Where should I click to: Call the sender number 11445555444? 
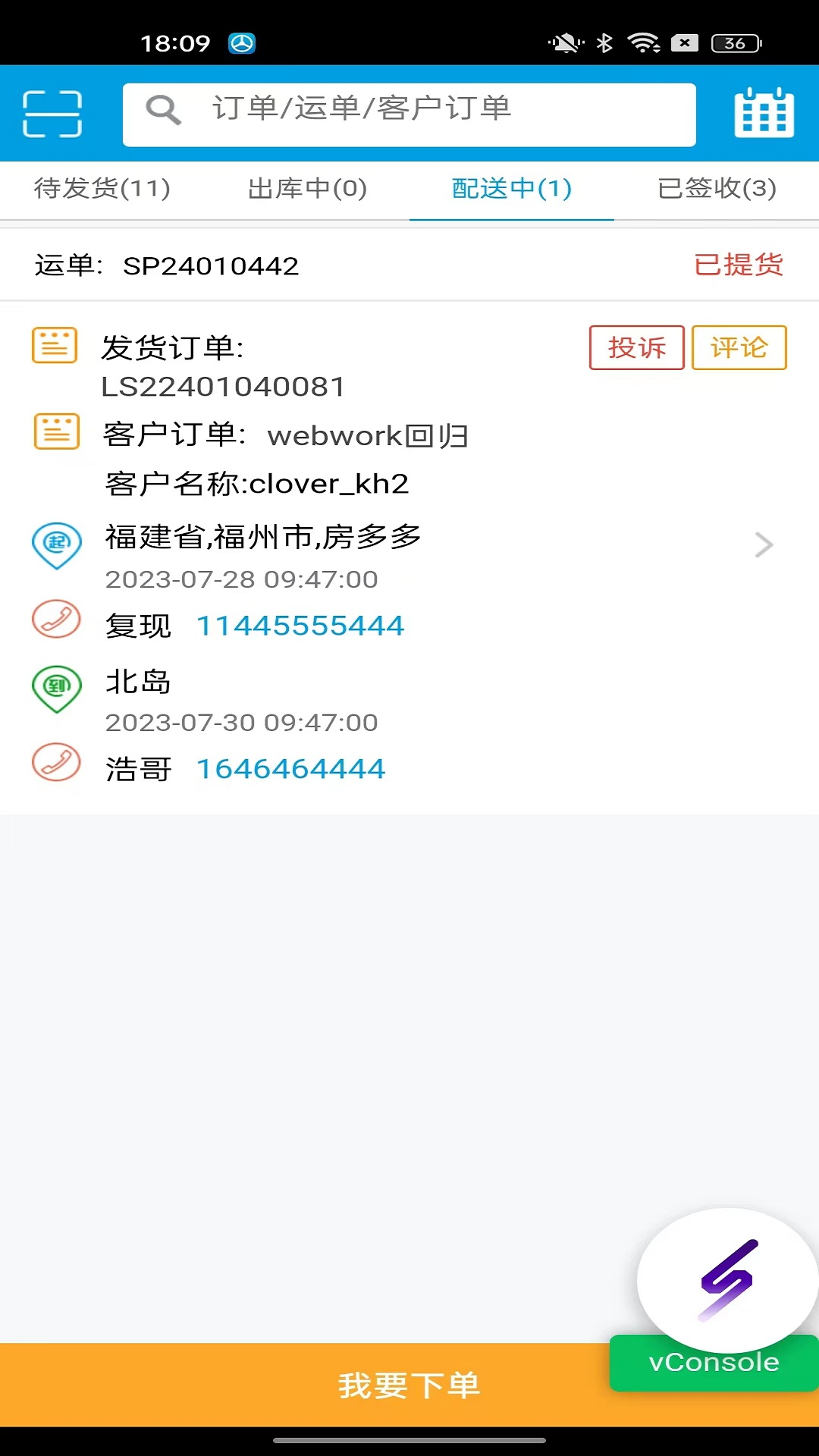coord(300,626)
